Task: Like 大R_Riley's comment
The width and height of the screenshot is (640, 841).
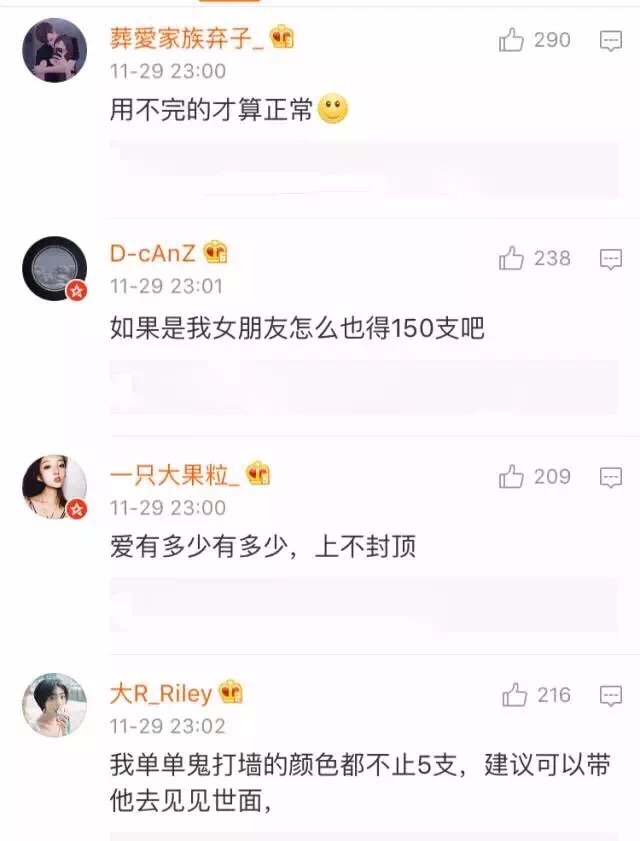Action: (x=515, y=694)
